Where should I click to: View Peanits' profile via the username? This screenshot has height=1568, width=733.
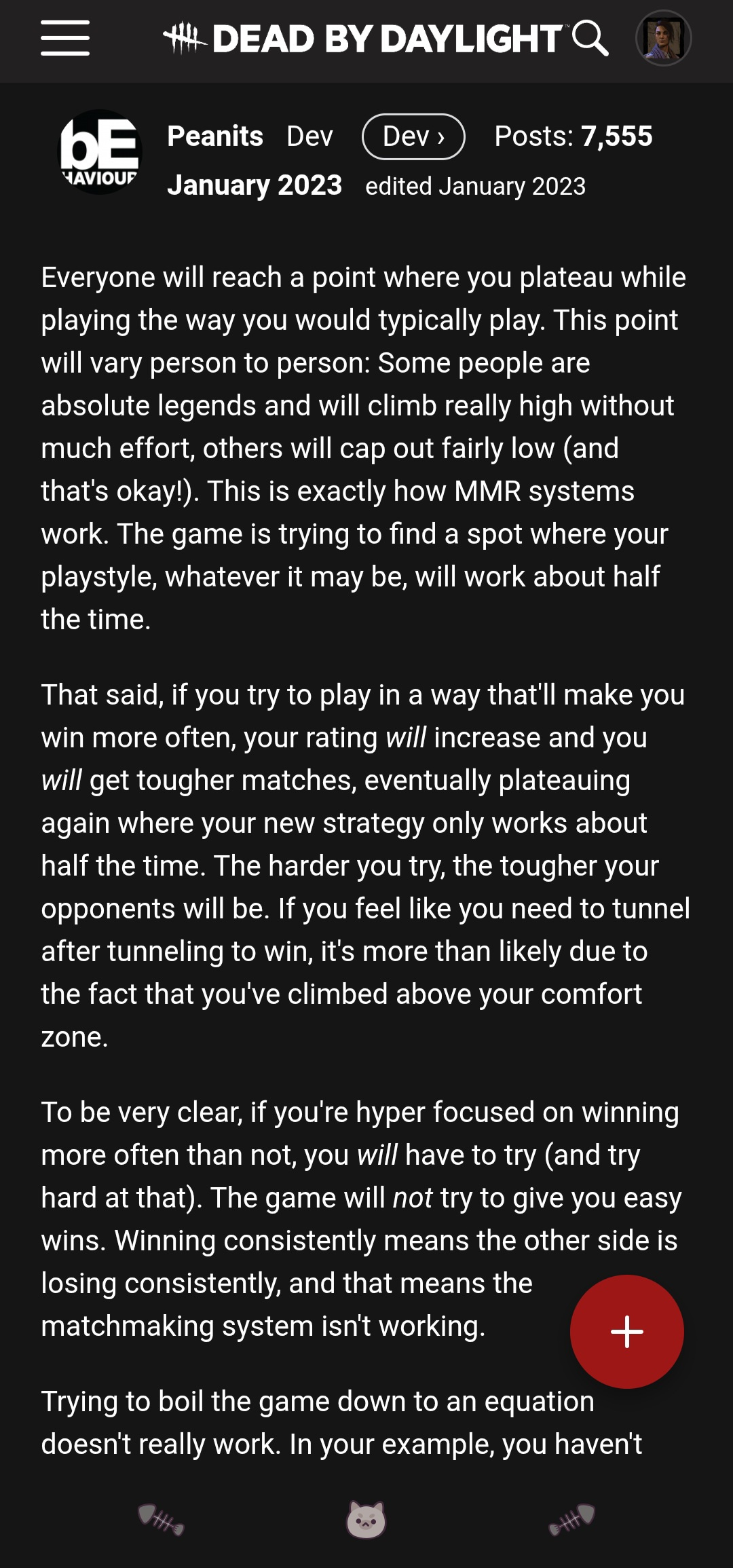pyautogui.click(x=215, y=136)
